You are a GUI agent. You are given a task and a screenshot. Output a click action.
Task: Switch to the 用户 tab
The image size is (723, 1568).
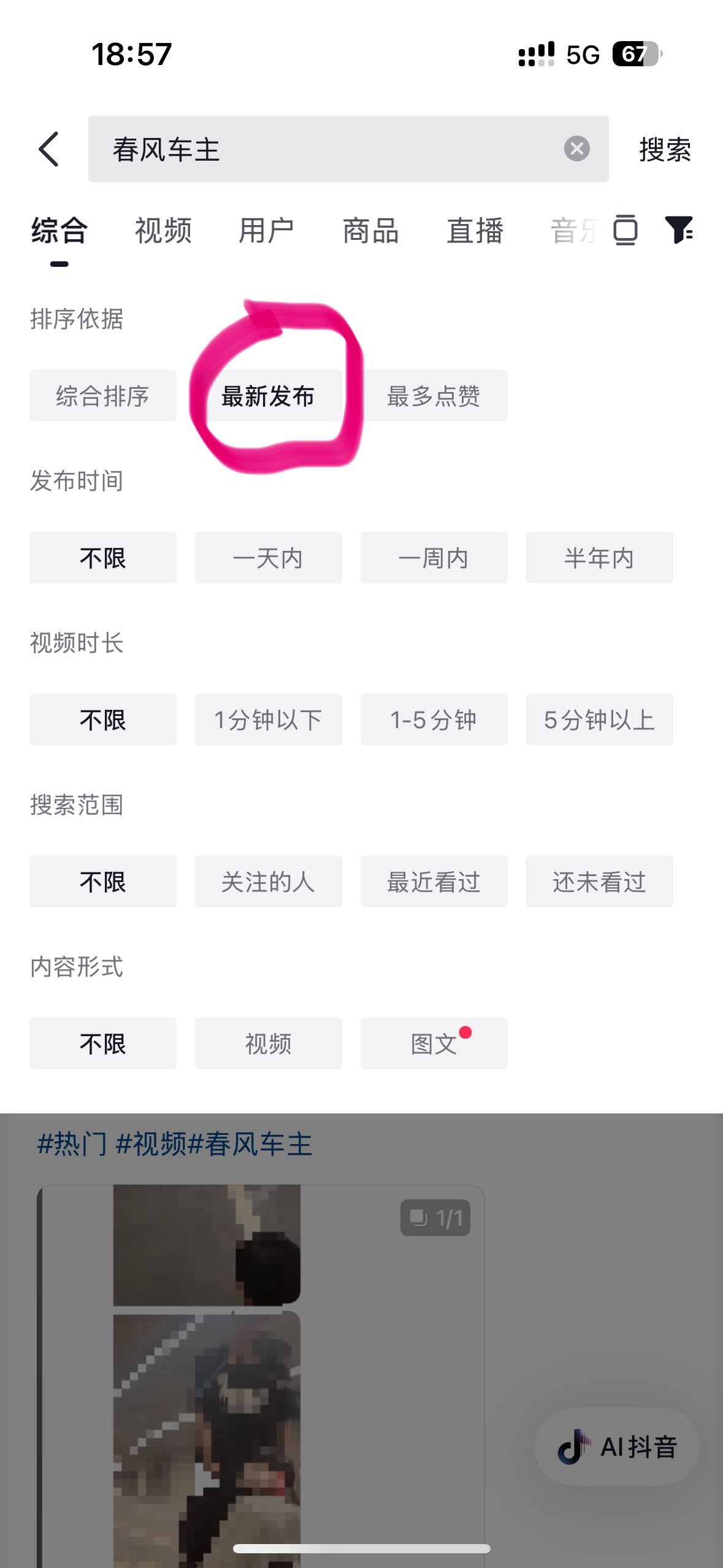(267, 231)
